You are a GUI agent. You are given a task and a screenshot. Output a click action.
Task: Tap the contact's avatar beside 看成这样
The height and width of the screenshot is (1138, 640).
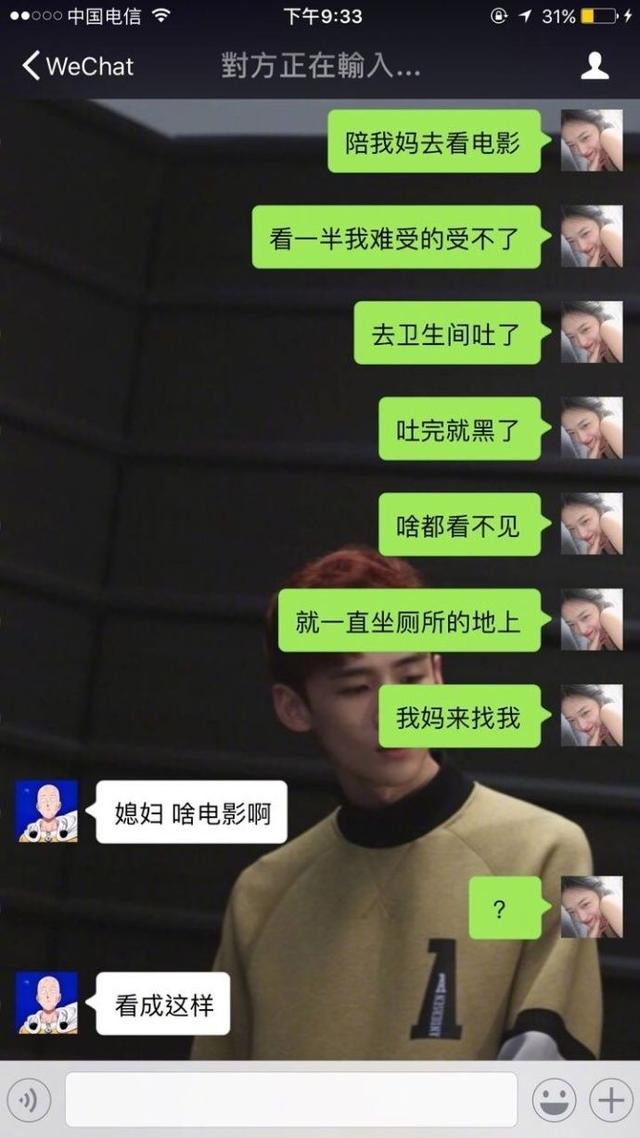tap(47, 1003)
